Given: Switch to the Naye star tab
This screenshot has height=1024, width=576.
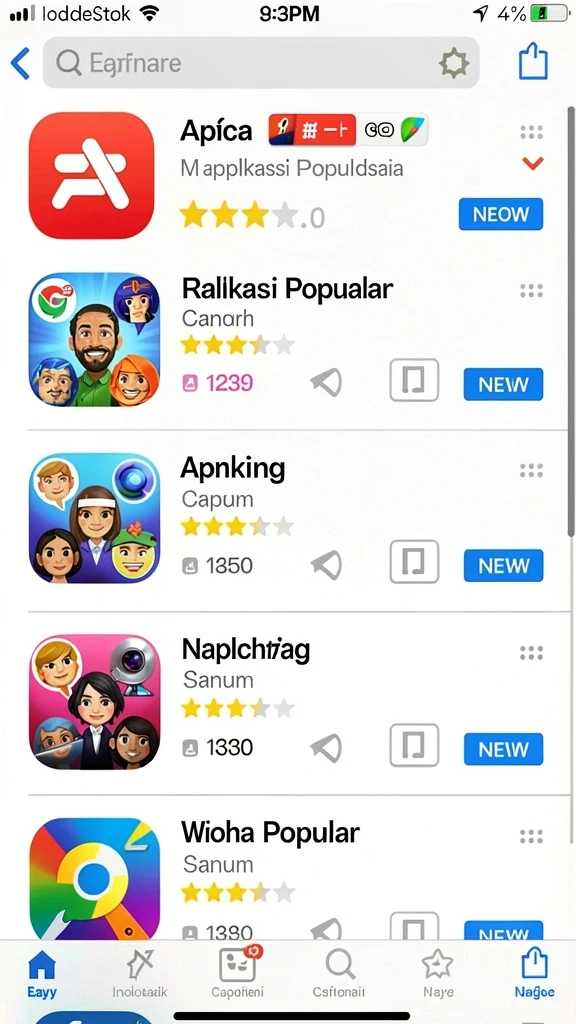Looking at the screenshot, I should pyautogui.click(x=438, y=973).
